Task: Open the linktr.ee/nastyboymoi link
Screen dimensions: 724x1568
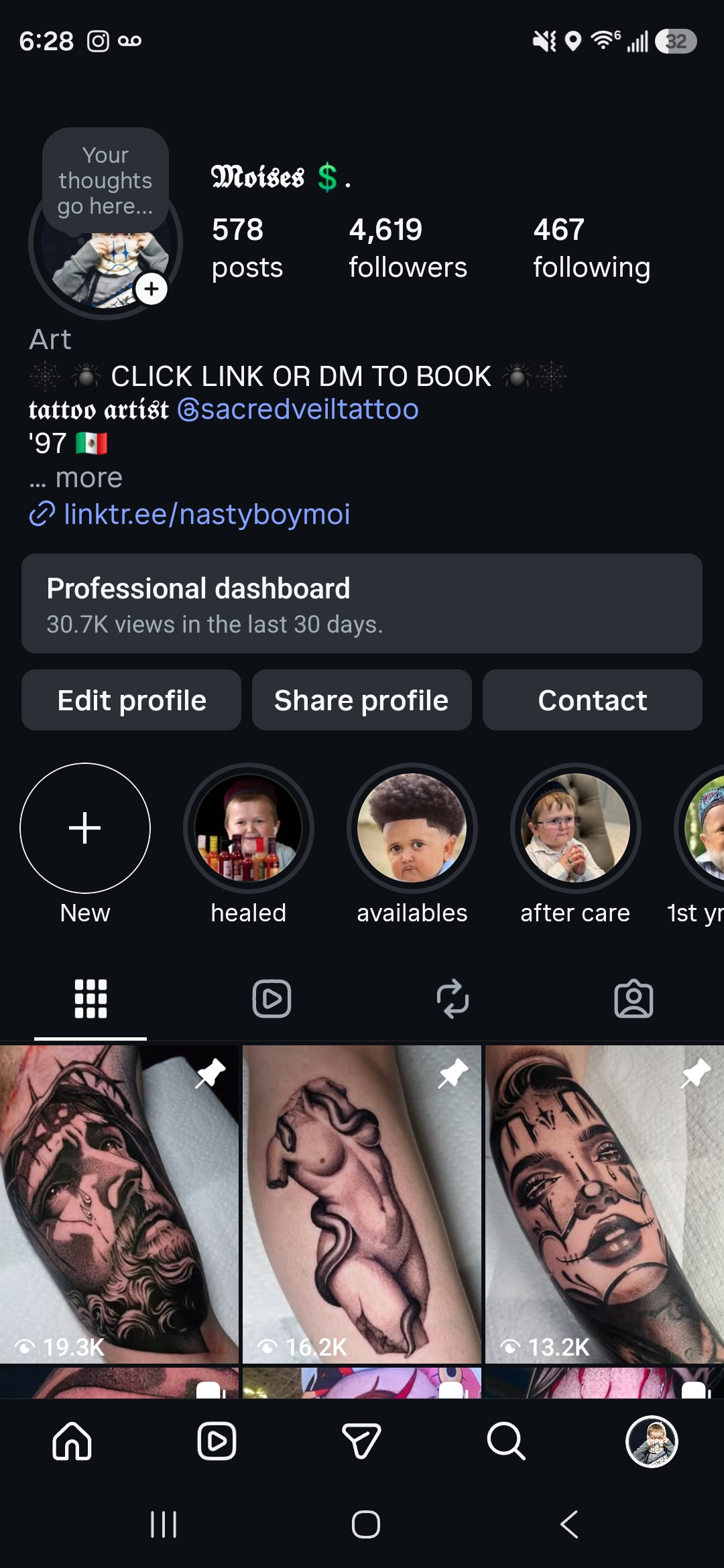Action: pyautogui.click(x=206, y=515)
